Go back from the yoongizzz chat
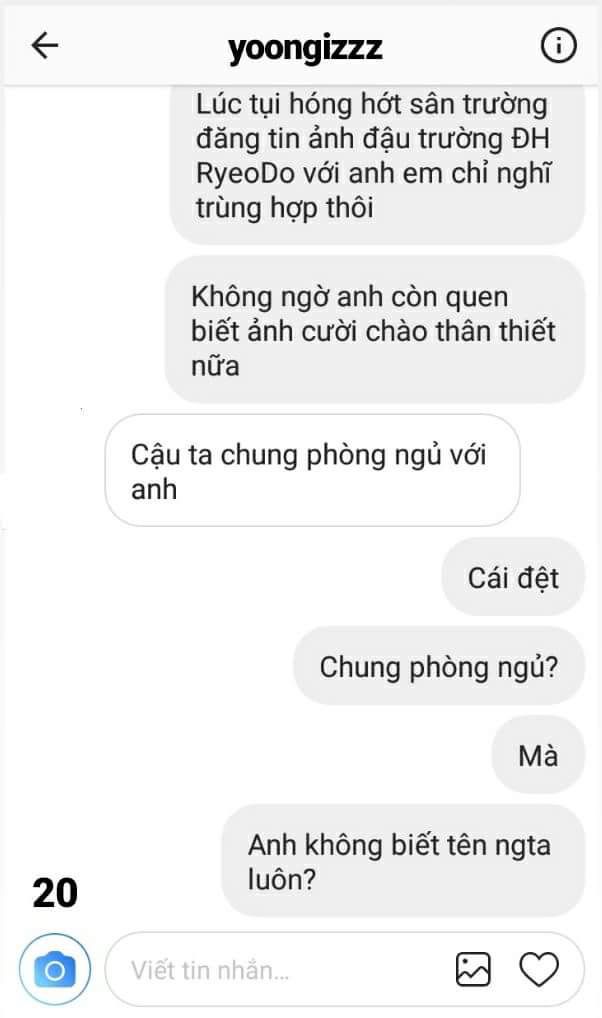Screen dimensions: 602x1018 [x=45, y=46]
